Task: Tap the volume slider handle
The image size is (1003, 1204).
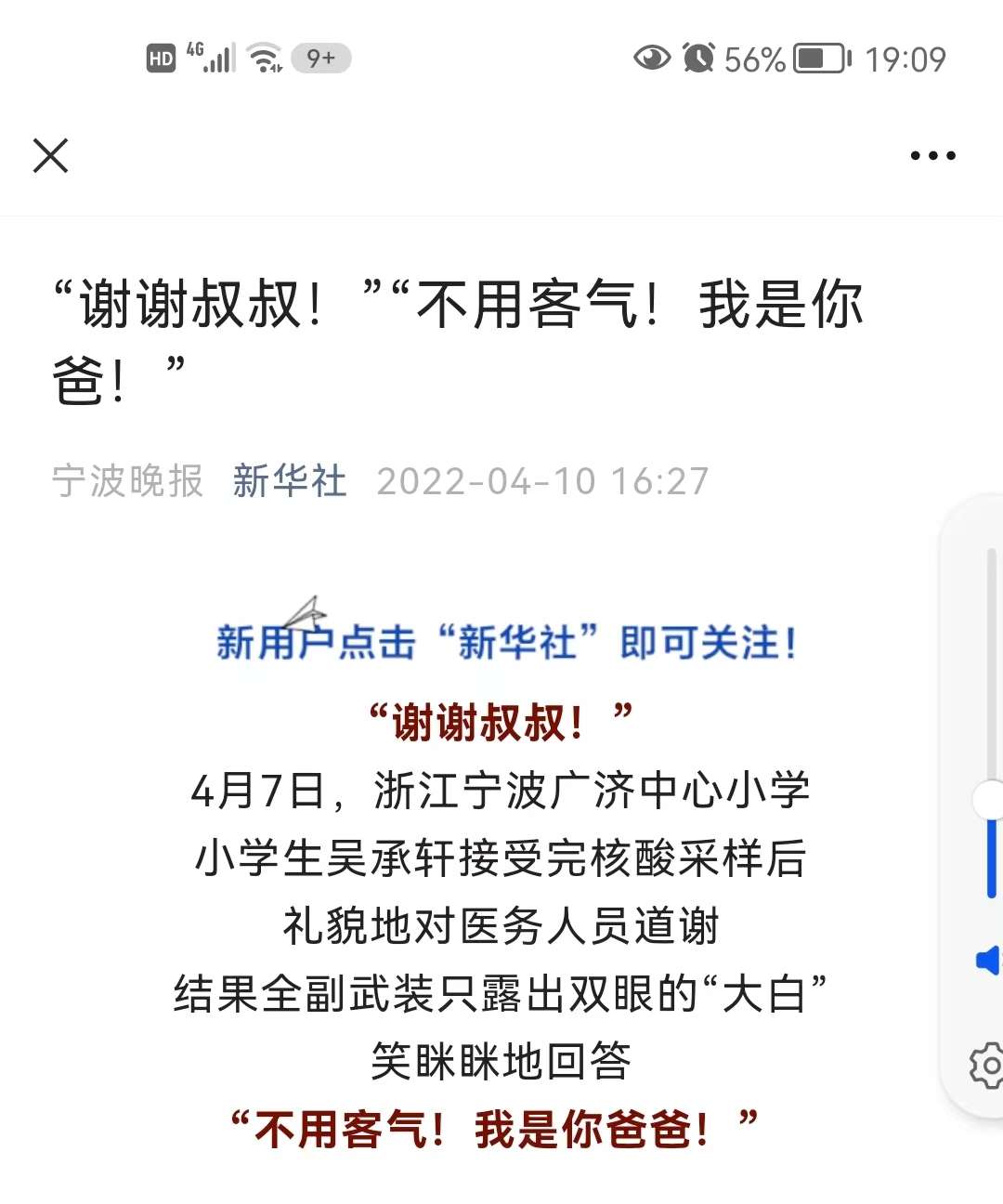Action: click(989, 800)
